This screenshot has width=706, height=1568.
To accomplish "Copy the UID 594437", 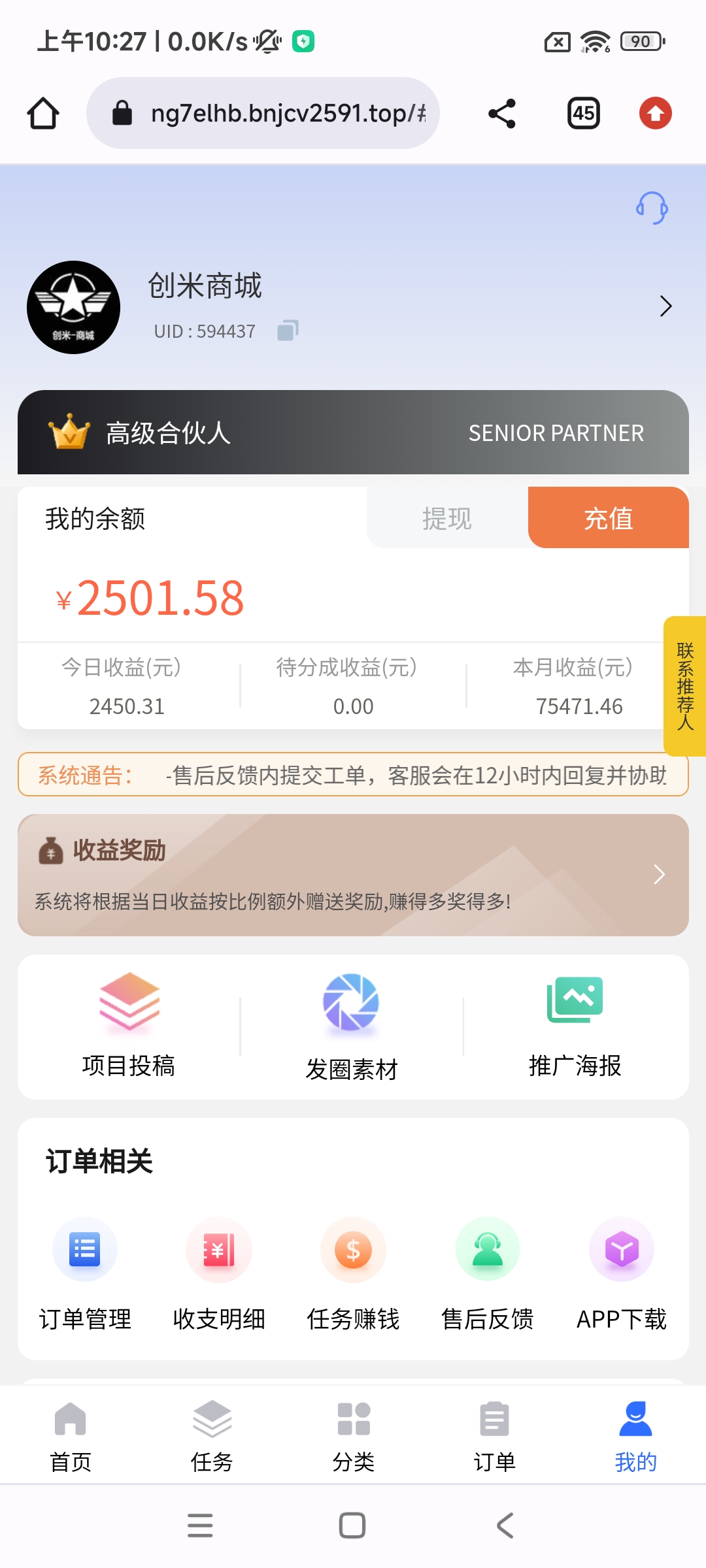I will pyautogui.click(x=288, y=331).
